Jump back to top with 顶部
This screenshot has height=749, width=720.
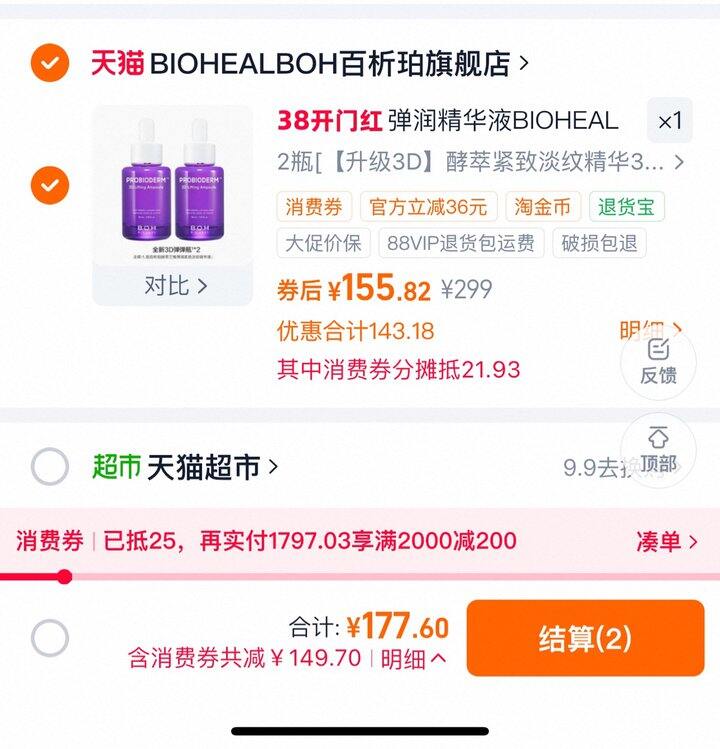point(658,449)
